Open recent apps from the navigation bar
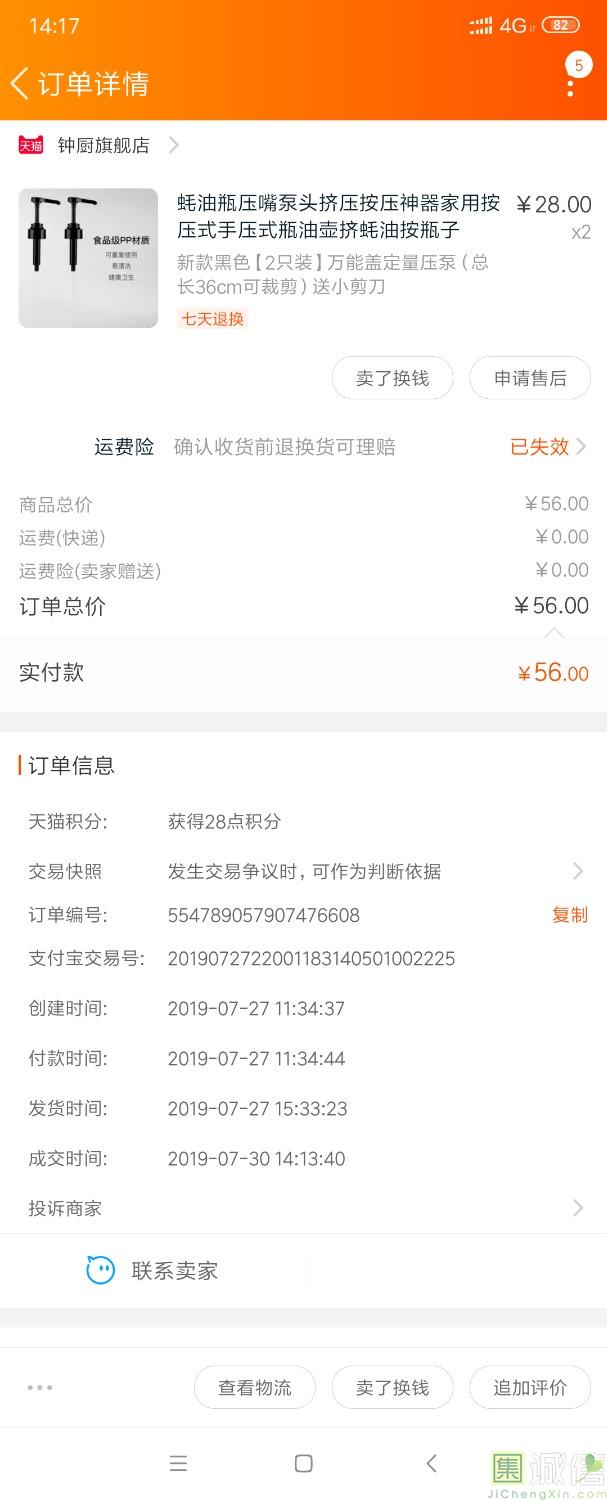The width and height of the screenshot is (607, 1500). pos(179,1463)
